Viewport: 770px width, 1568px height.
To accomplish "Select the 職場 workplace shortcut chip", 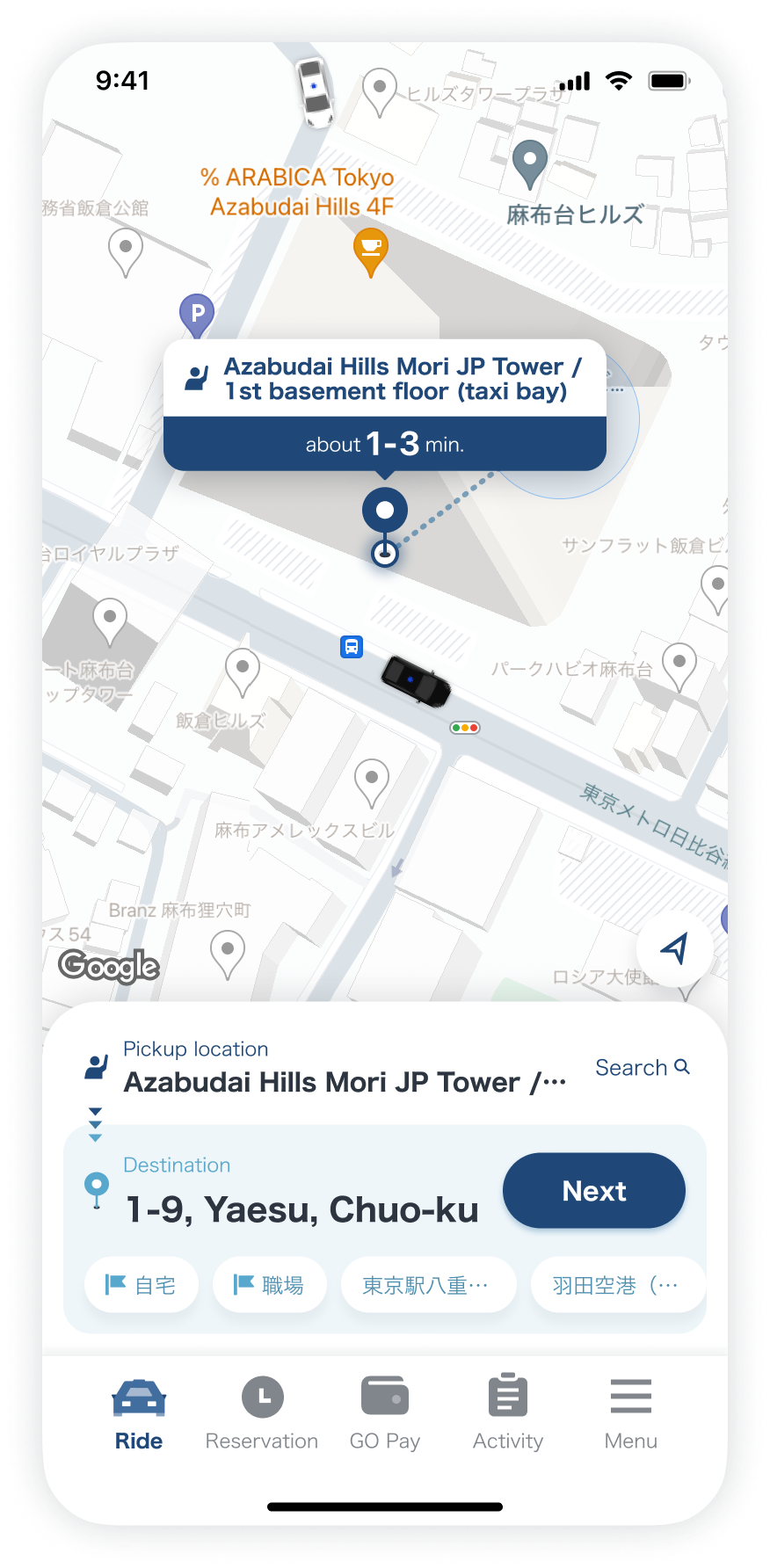I will click(x=270, y=1285).
